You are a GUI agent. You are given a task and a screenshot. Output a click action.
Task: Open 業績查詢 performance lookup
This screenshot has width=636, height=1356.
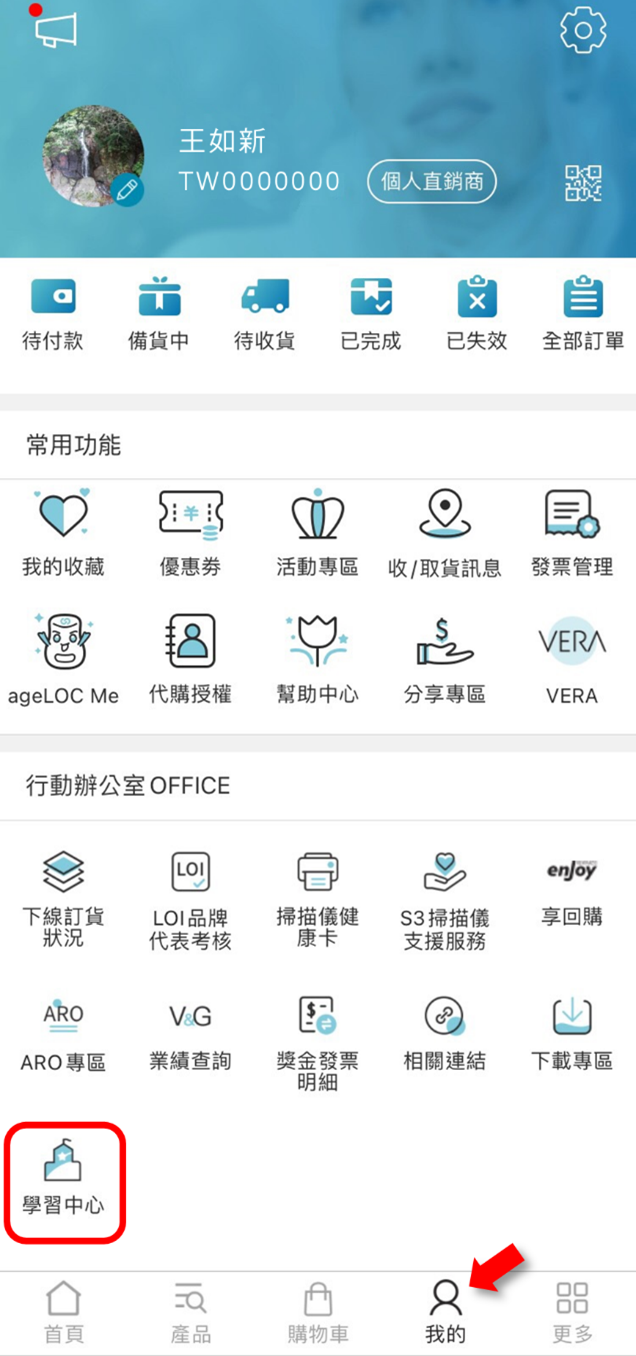pos(190,1035)
